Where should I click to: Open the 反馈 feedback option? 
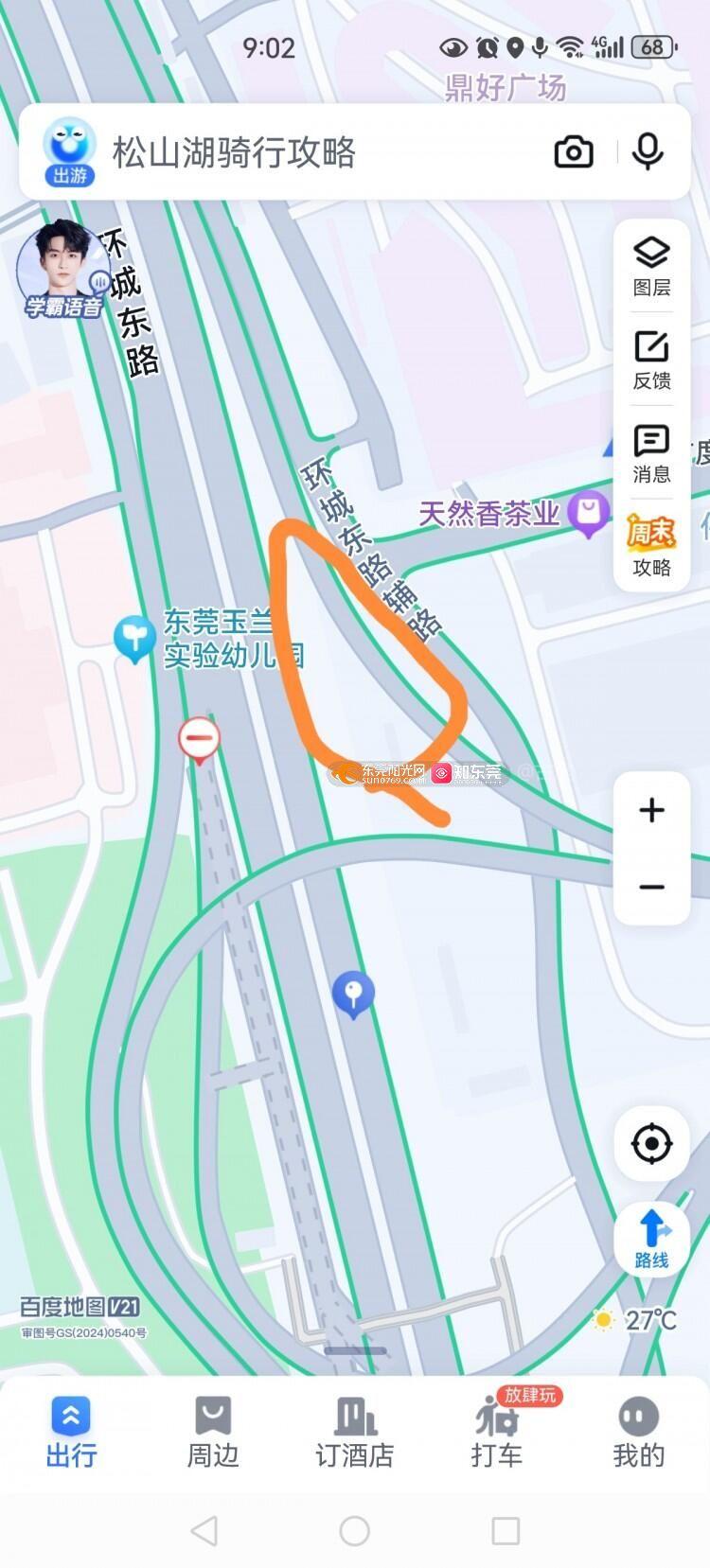tap(651, 361)
